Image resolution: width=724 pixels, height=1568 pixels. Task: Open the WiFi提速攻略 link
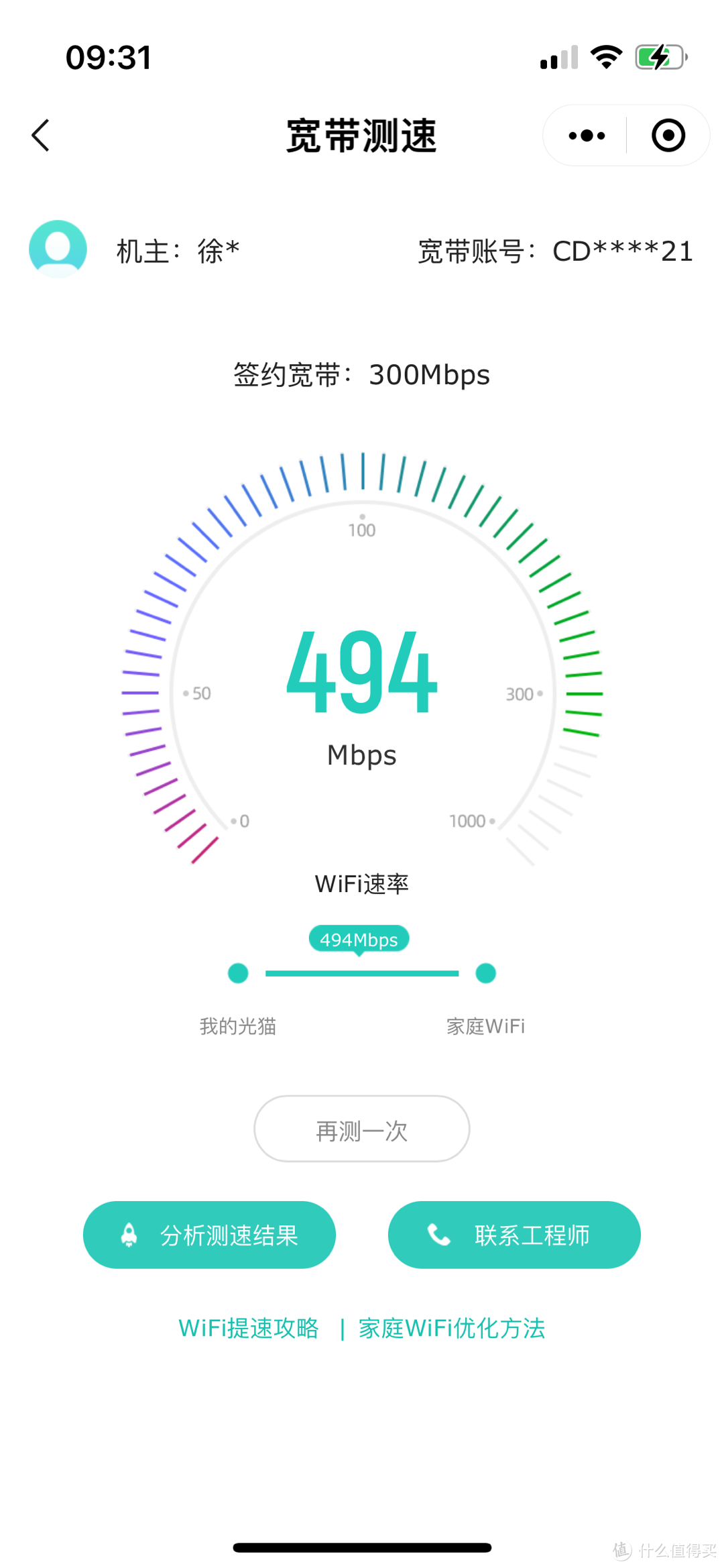click(x=248, y=1328)
